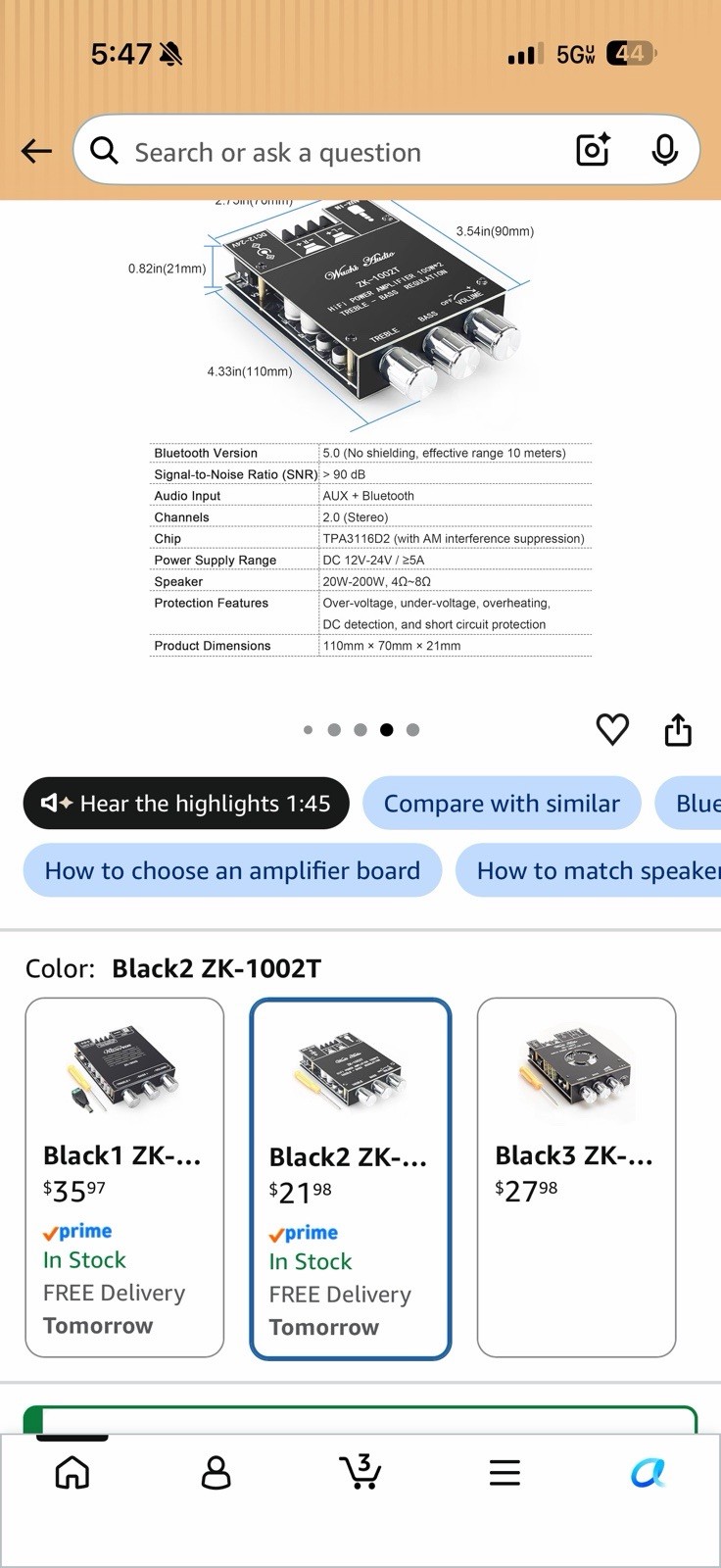
Task: Open the Alexa assistant tab
Action: (x=648, y=1472)
